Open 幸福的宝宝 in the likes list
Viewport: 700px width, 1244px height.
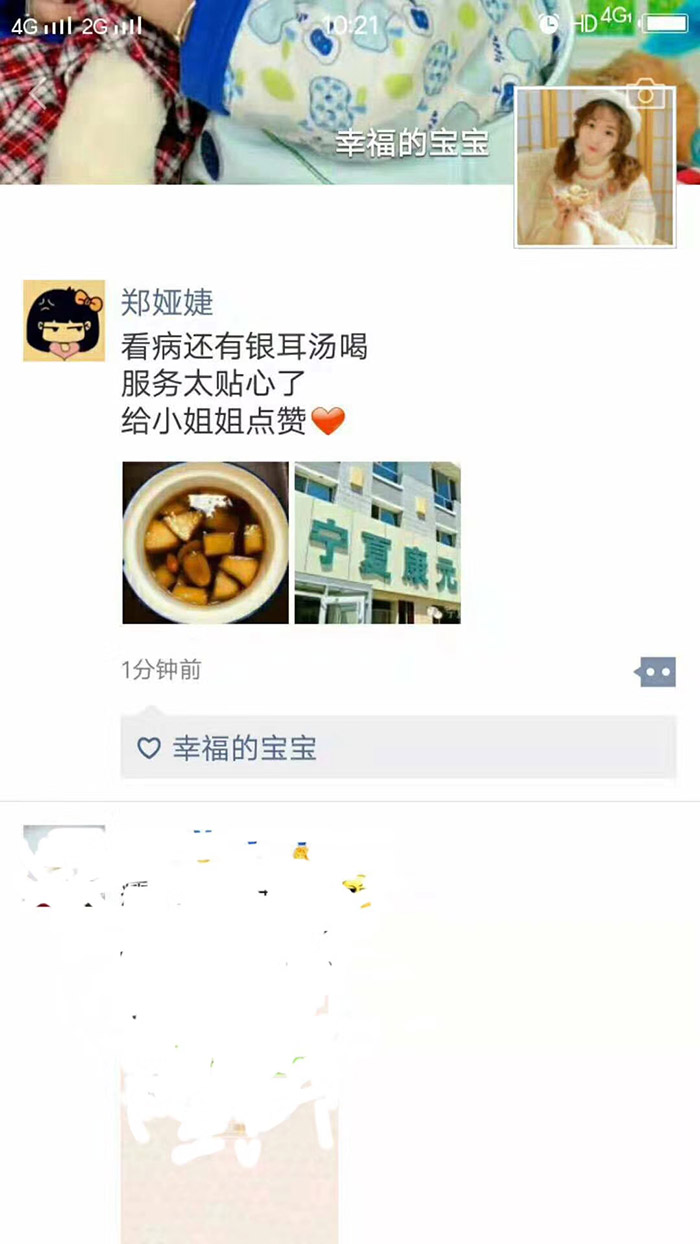point(244,748)
